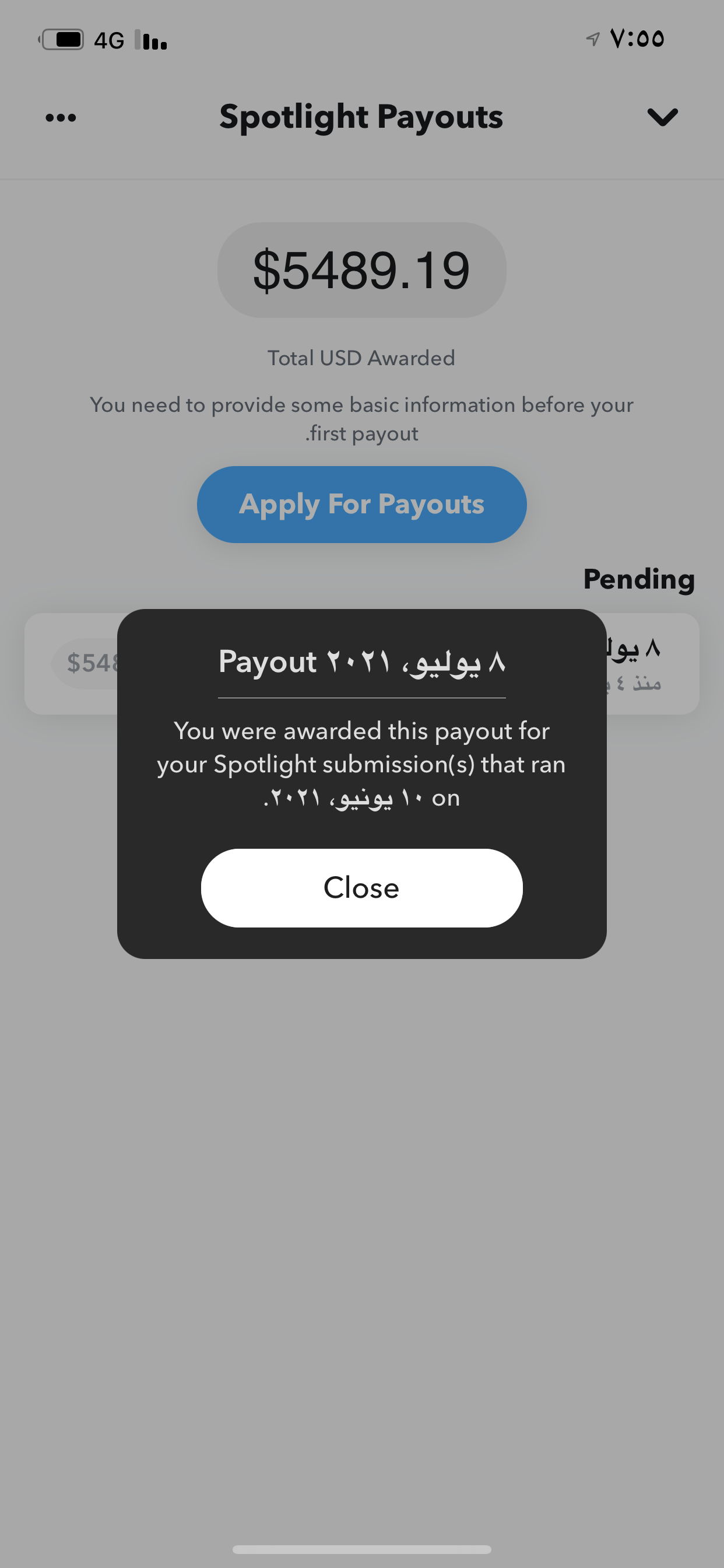Close the payout info dialog
This screenshot has height=1568, width=724.
pos(361,887)
